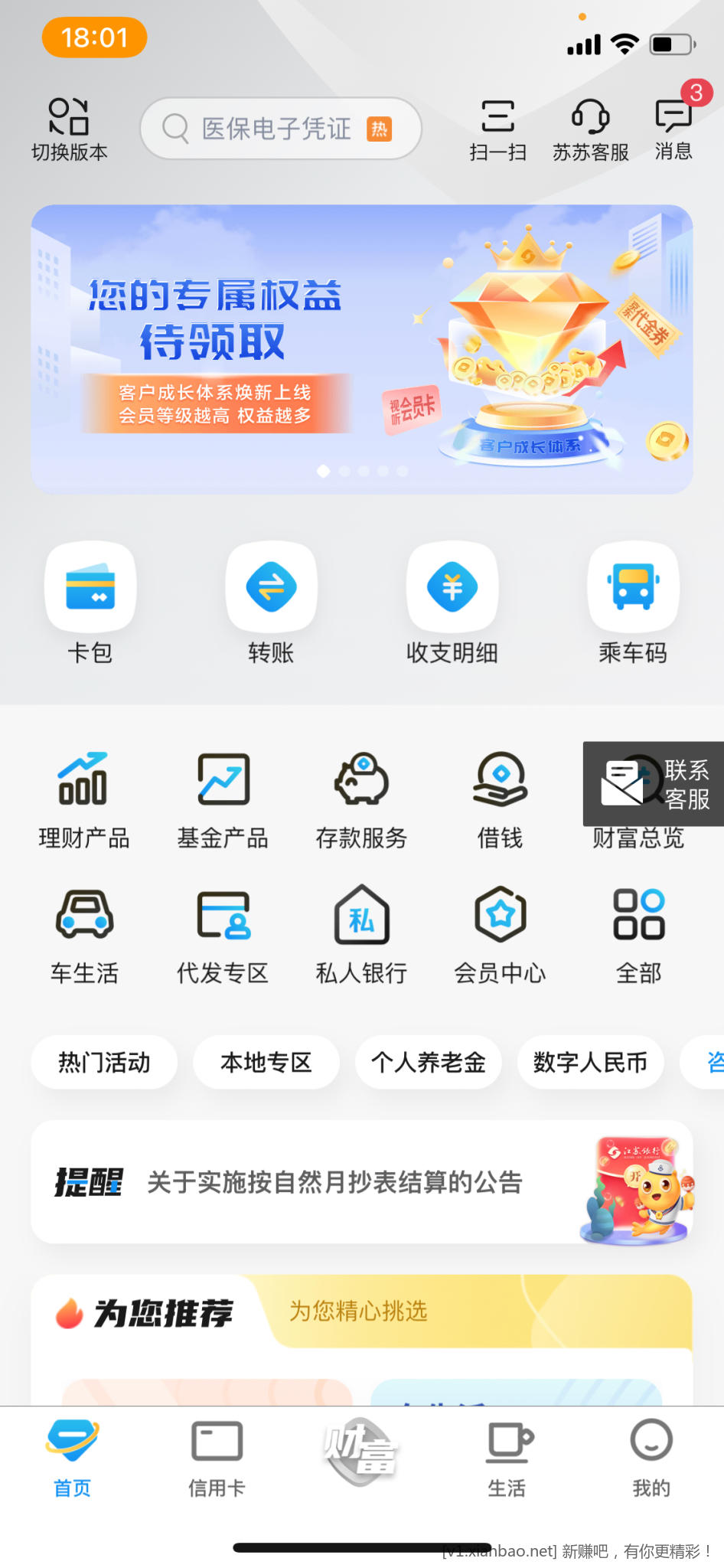Screen dimensions: 724x1568
Task: Read the 提醒 notice about 按自然月抄表结算
Action: click(x=334, y=1182)
